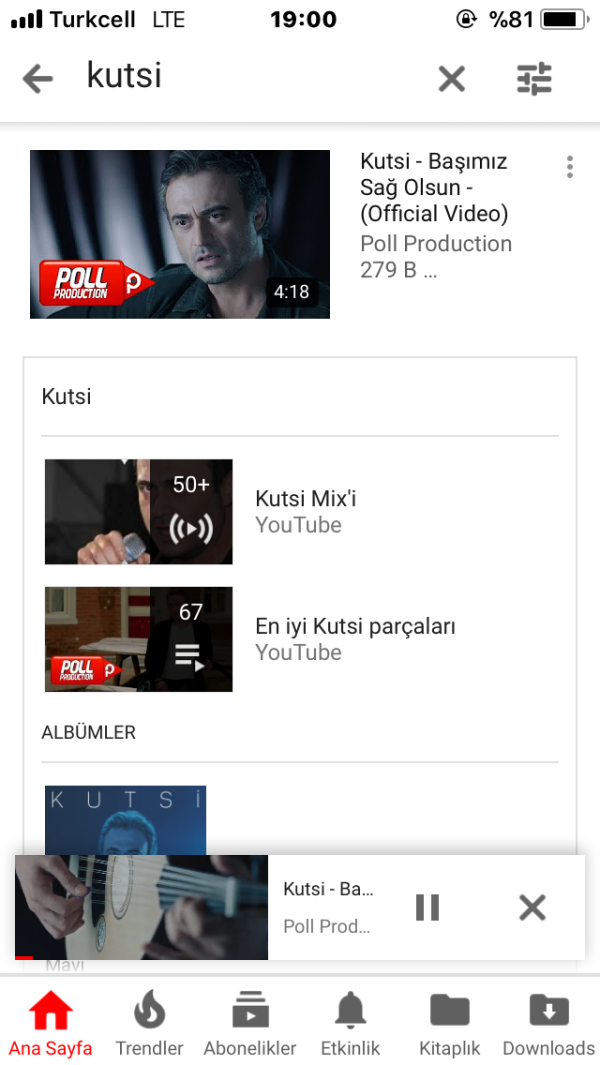
Task: Go back from the search results
Action: pyautogui.click(x=37, y=78)
